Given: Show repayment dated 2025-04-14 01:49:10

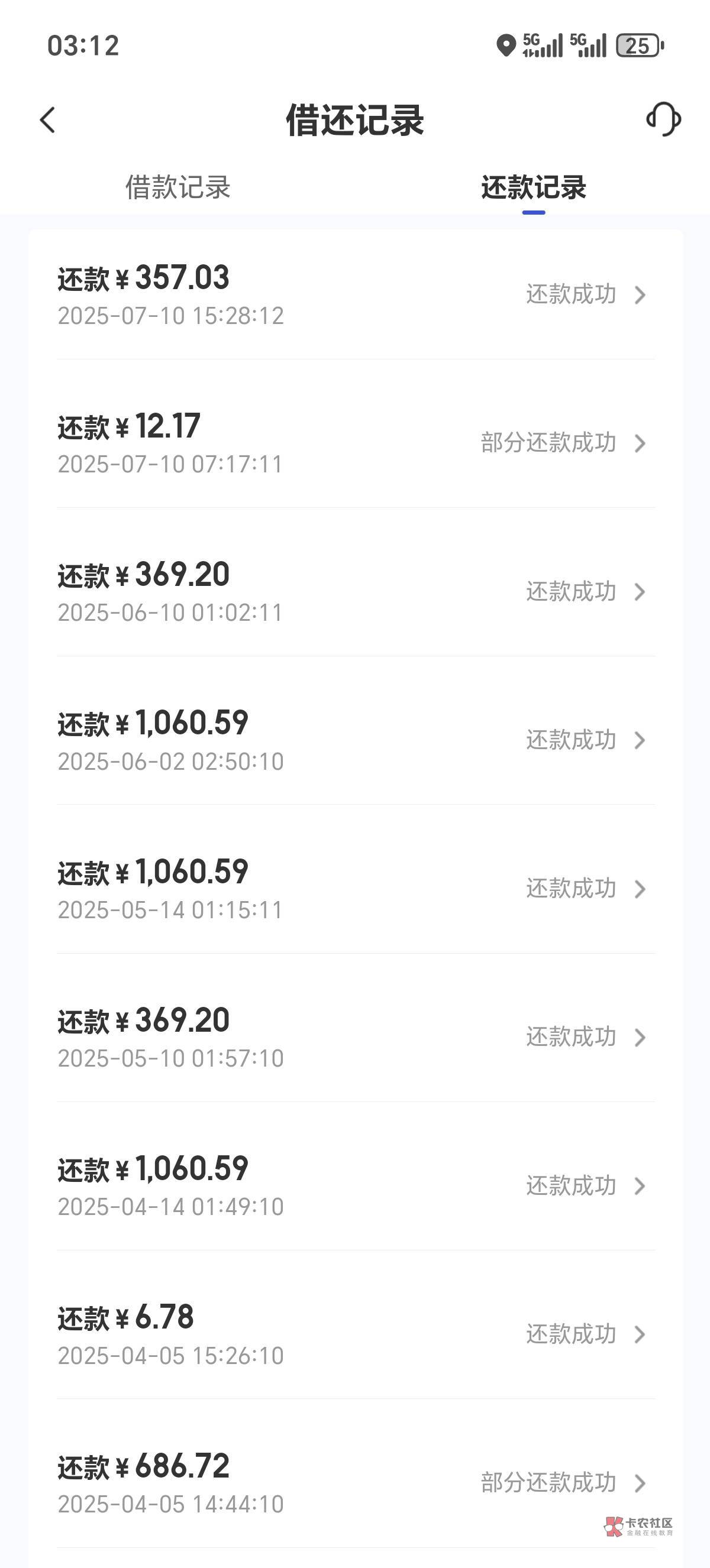Looking at the screenshot, I should click(356, 1187).
